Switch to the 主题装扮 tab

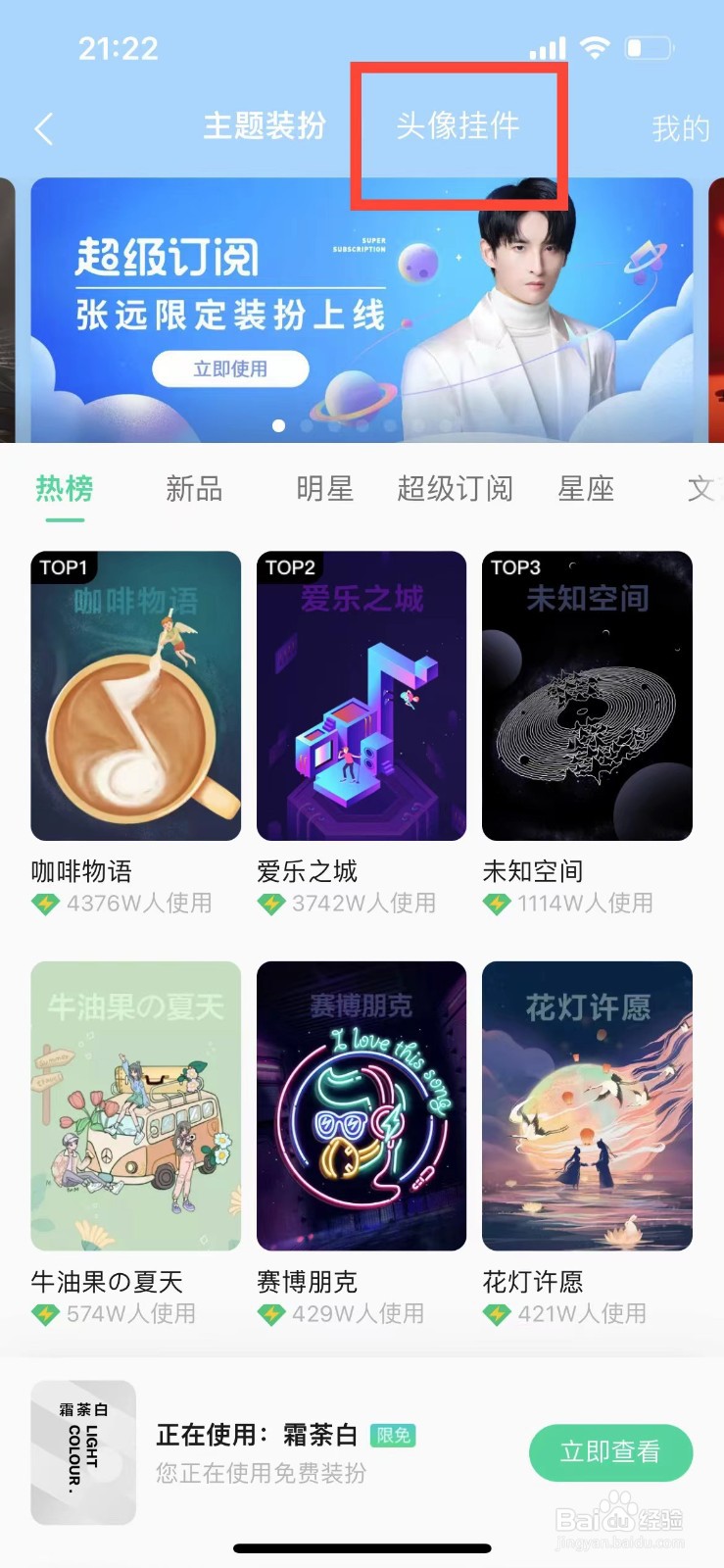pyautogui.click(x=263, y=126)
